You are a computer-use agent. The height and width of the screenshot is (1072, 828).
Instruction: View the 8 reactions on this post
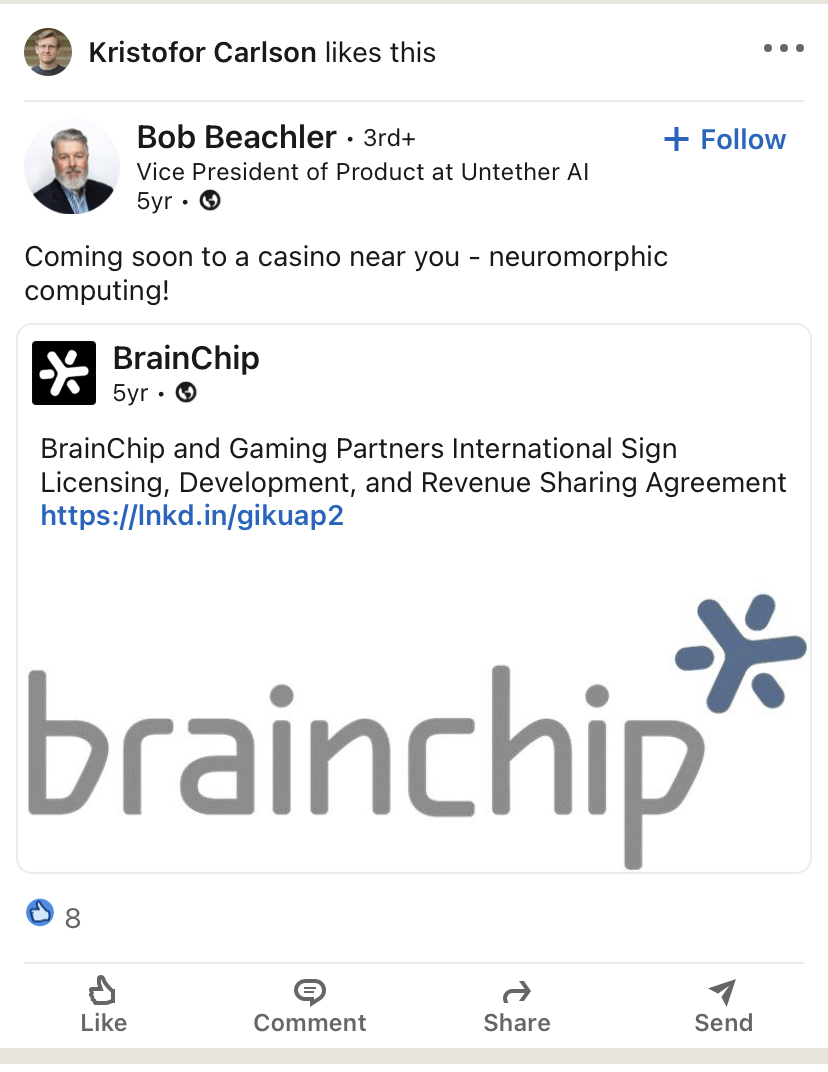pos(54,915)
